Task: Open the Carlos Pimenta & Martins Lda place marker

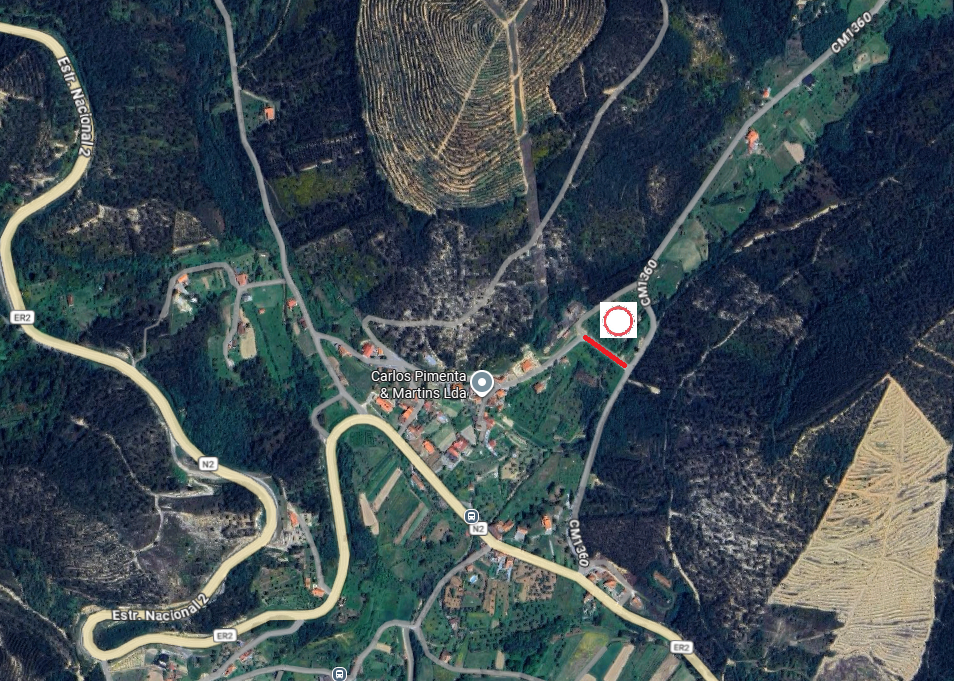Action: 482,383
